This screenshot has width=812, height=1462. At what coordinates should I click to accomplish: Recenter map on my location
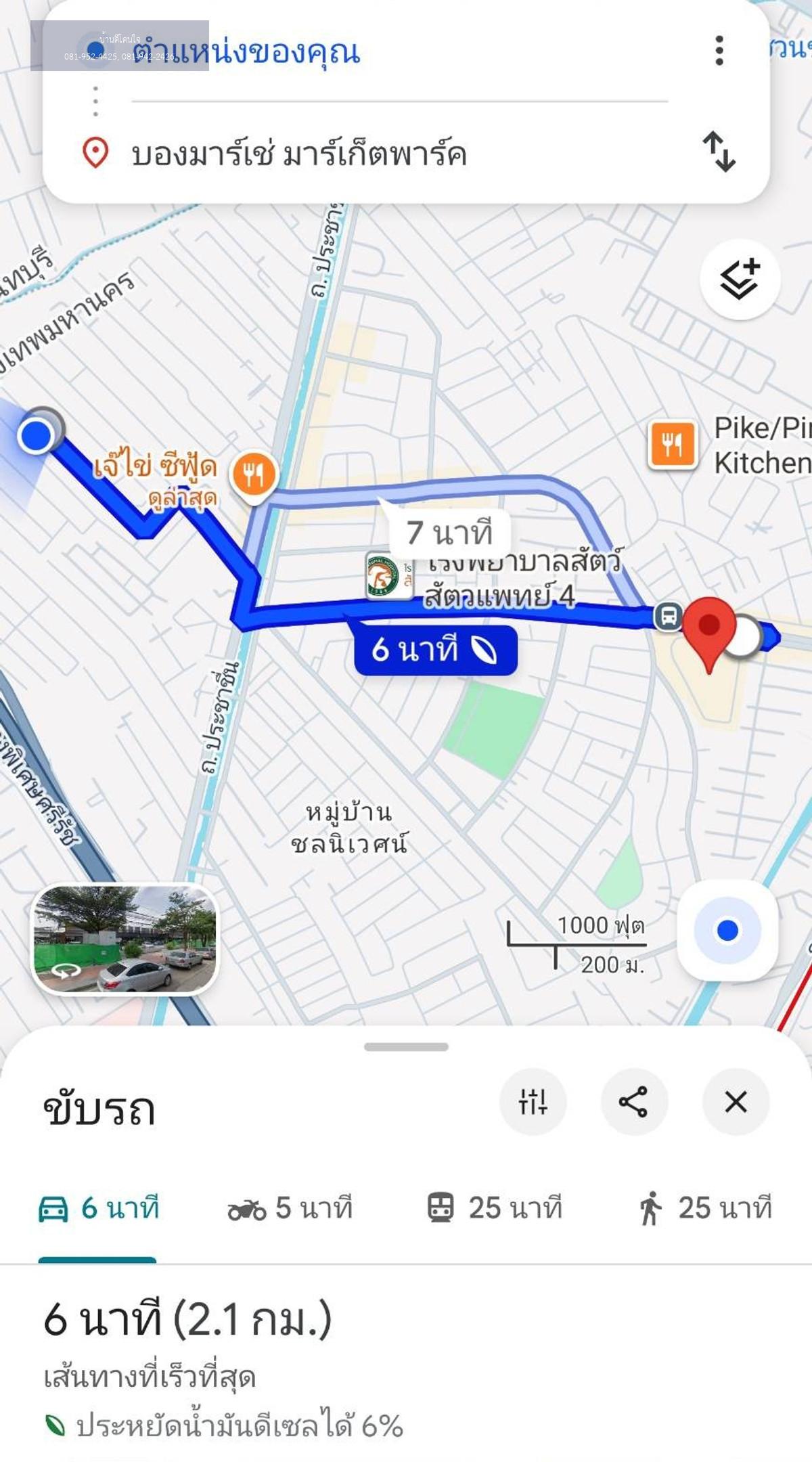point(727,930)
